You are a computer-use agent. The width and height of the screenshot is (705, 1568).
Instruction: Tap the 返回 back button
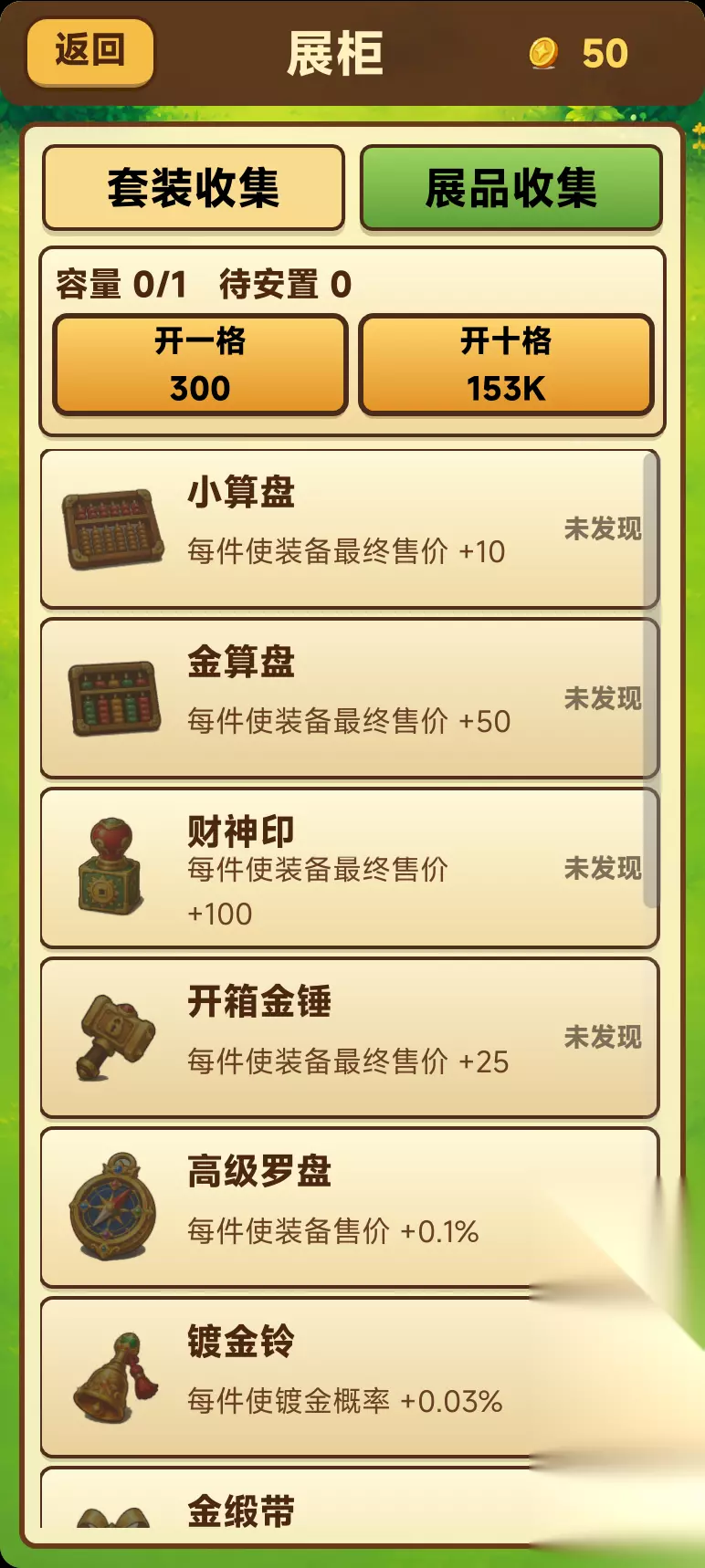coord(89,52)
